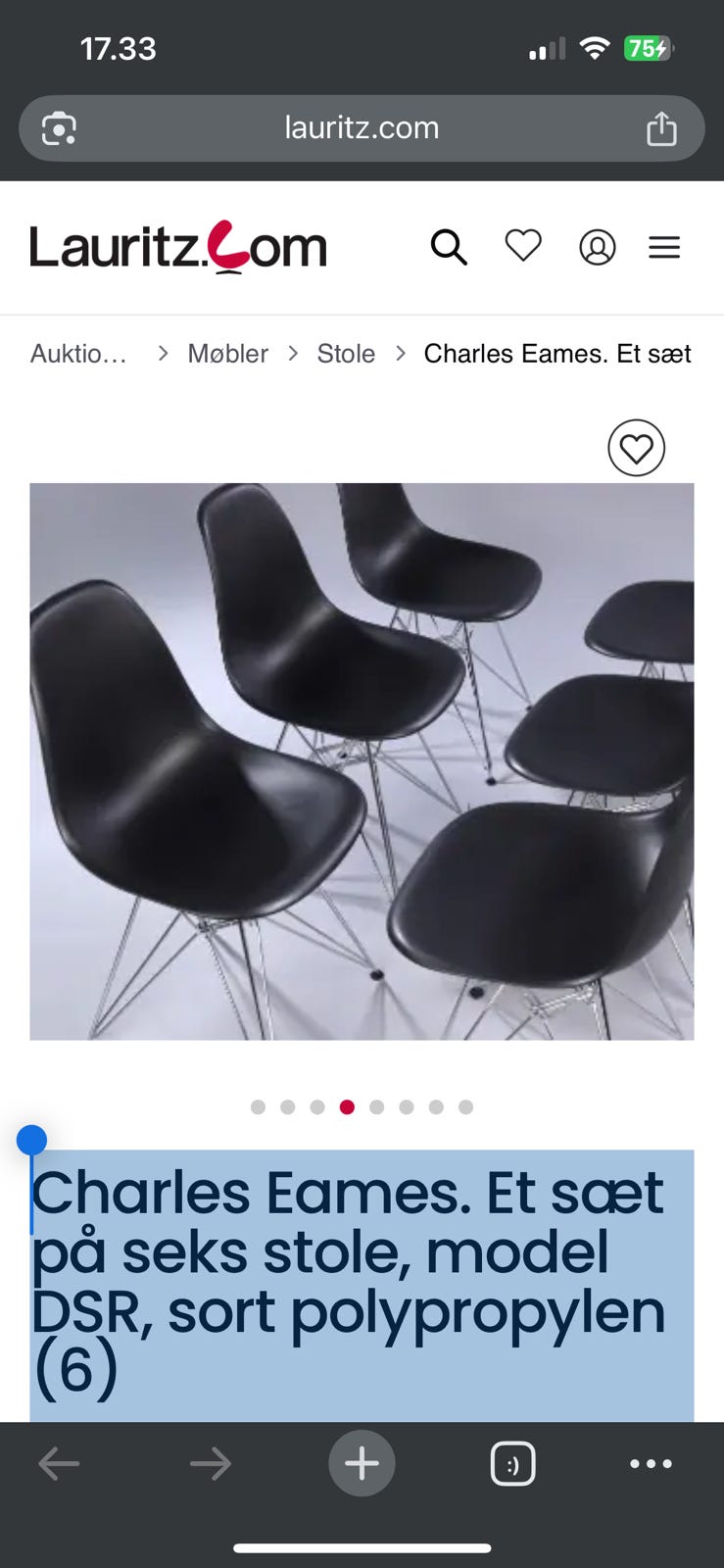Tap the battery charging indicator
This screenshot has height=1568, width=724.
tap(648, 47)
